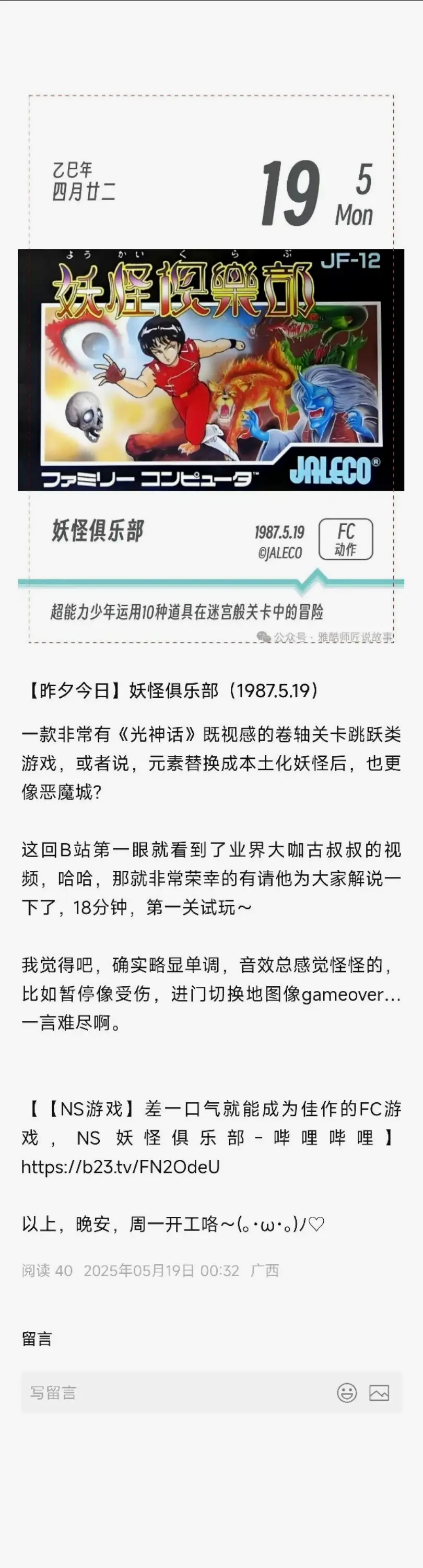The image size is (423, 1568).
Task: Open the 妖怪俱乐部 calendar card image
Action: click(x=211, y=369)
